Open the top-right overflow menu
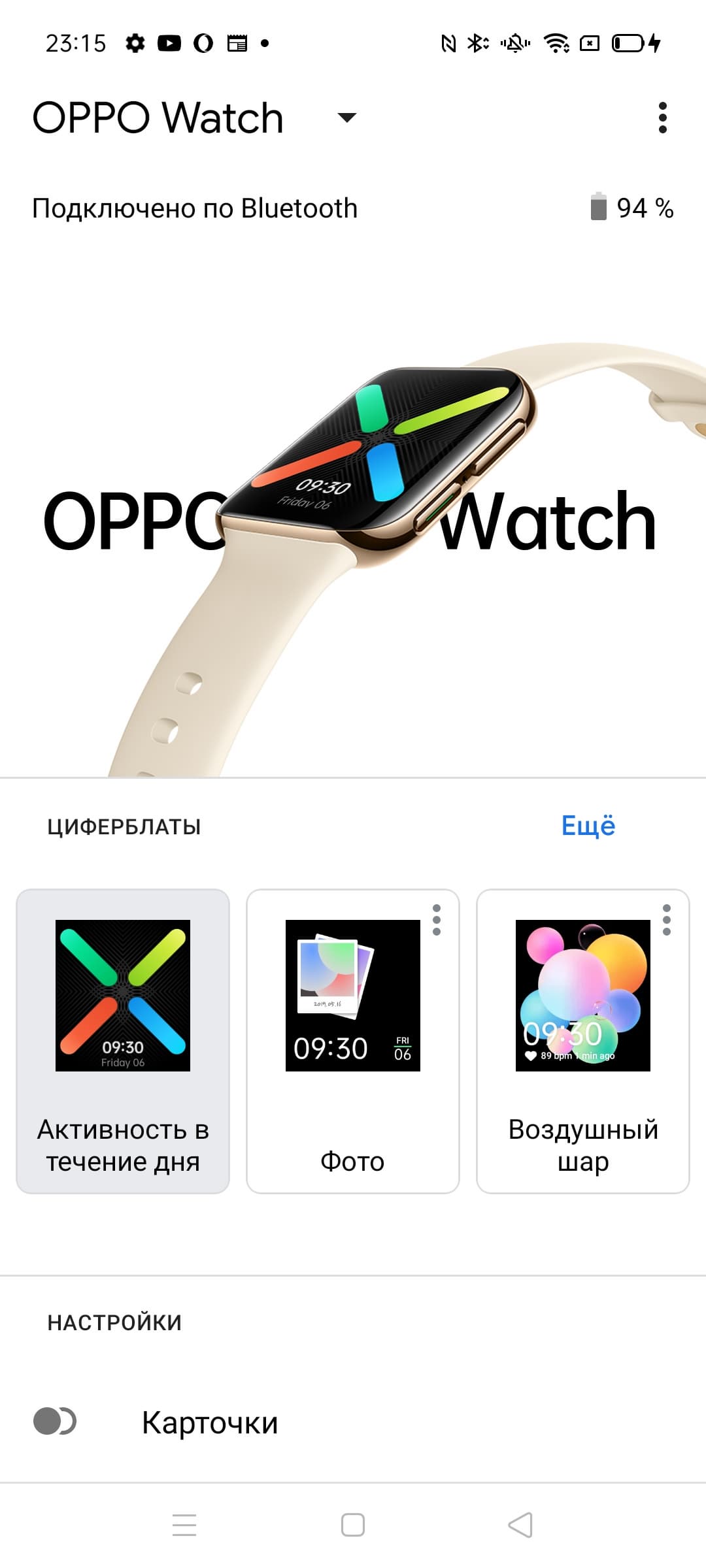Screen dimensions: 706x1568 [x=662, y=118]
